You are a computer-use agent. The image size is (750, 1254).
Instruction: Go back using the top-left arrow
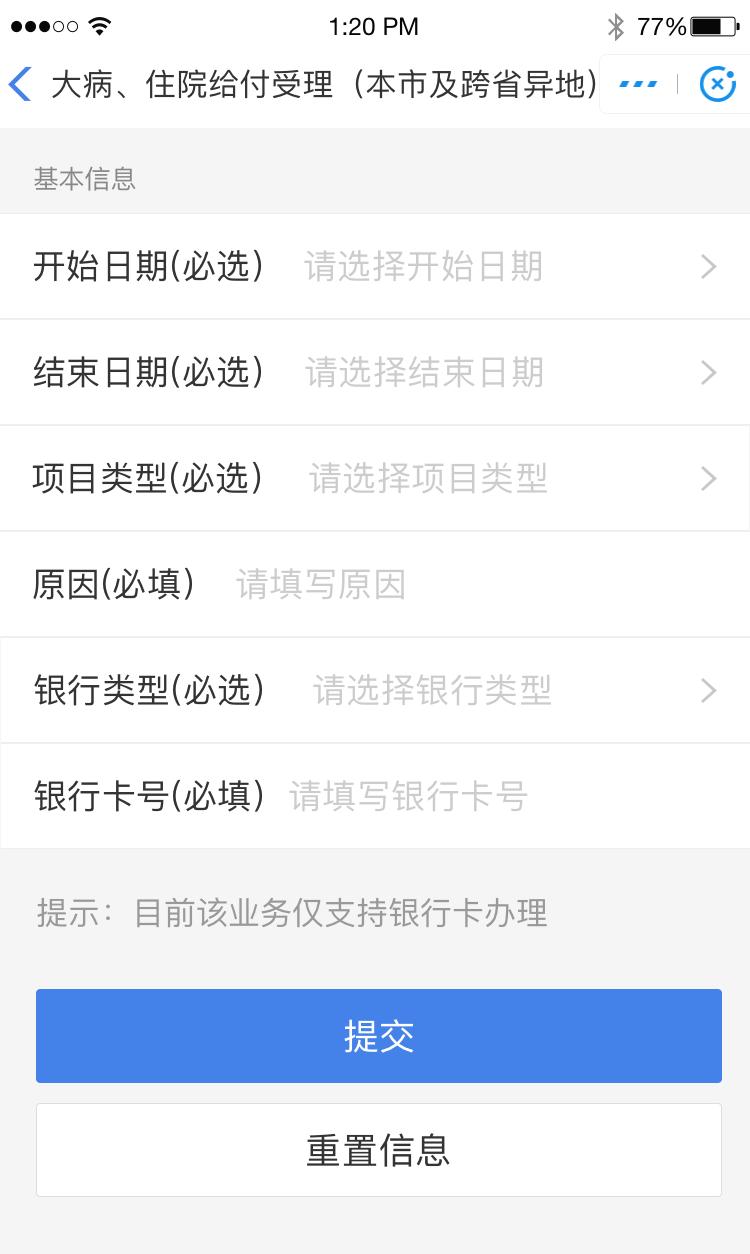[x=21, y=85]
